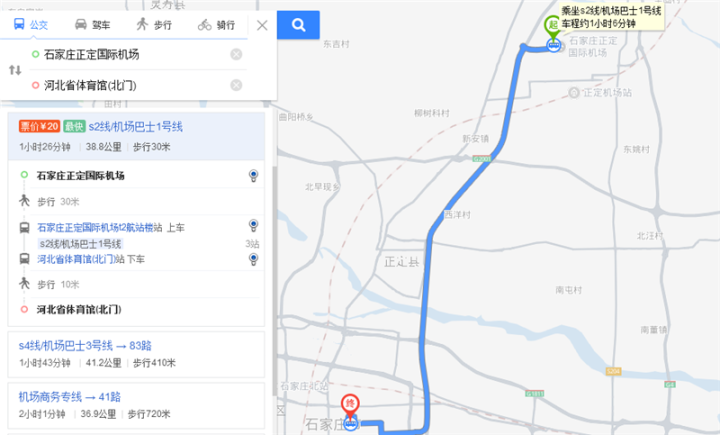The height and width of the screenshot is (435, 720).
Task: Switch to the 步行 walking tab
Action: (x=155, y=23)
